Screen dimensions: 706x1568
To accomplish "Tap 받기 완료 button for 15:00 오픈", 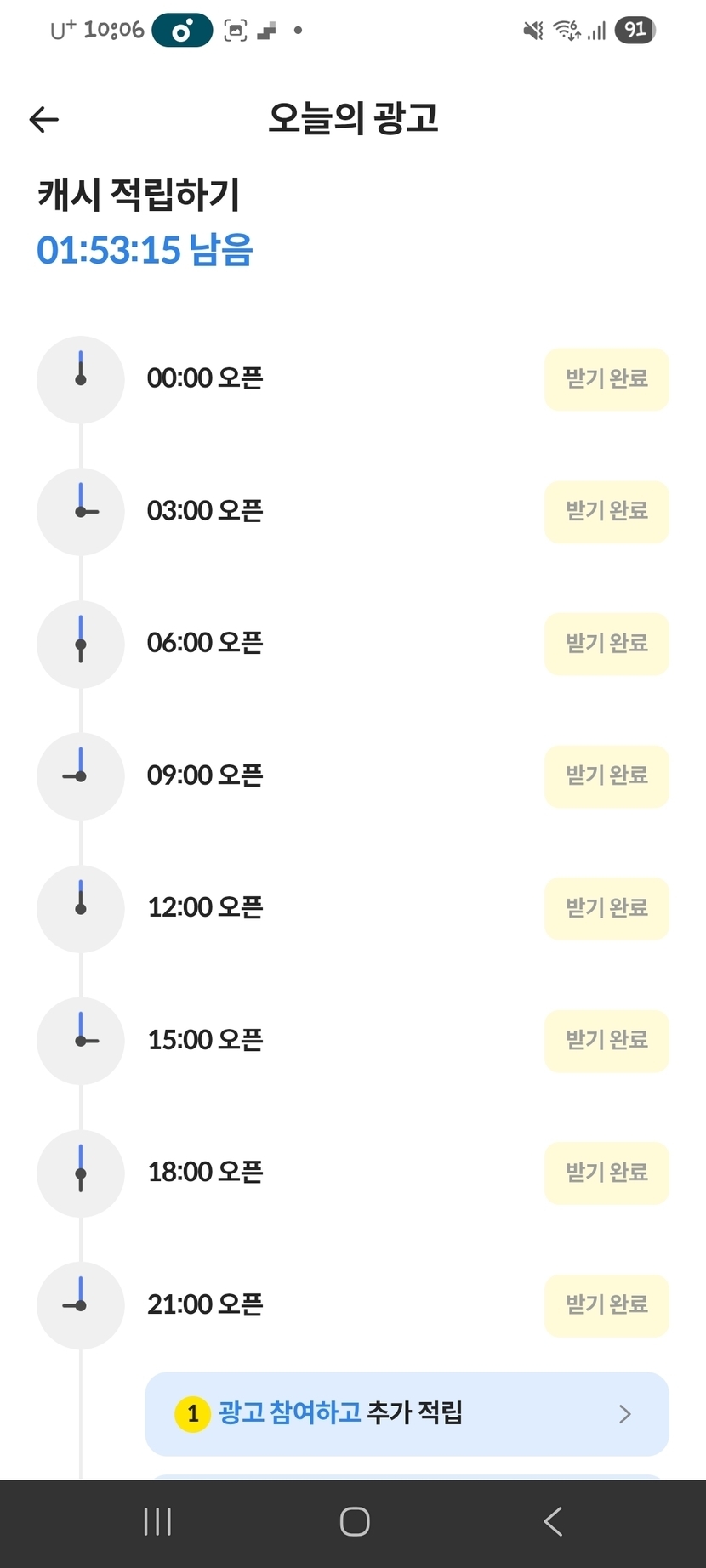I will 606,1041.
